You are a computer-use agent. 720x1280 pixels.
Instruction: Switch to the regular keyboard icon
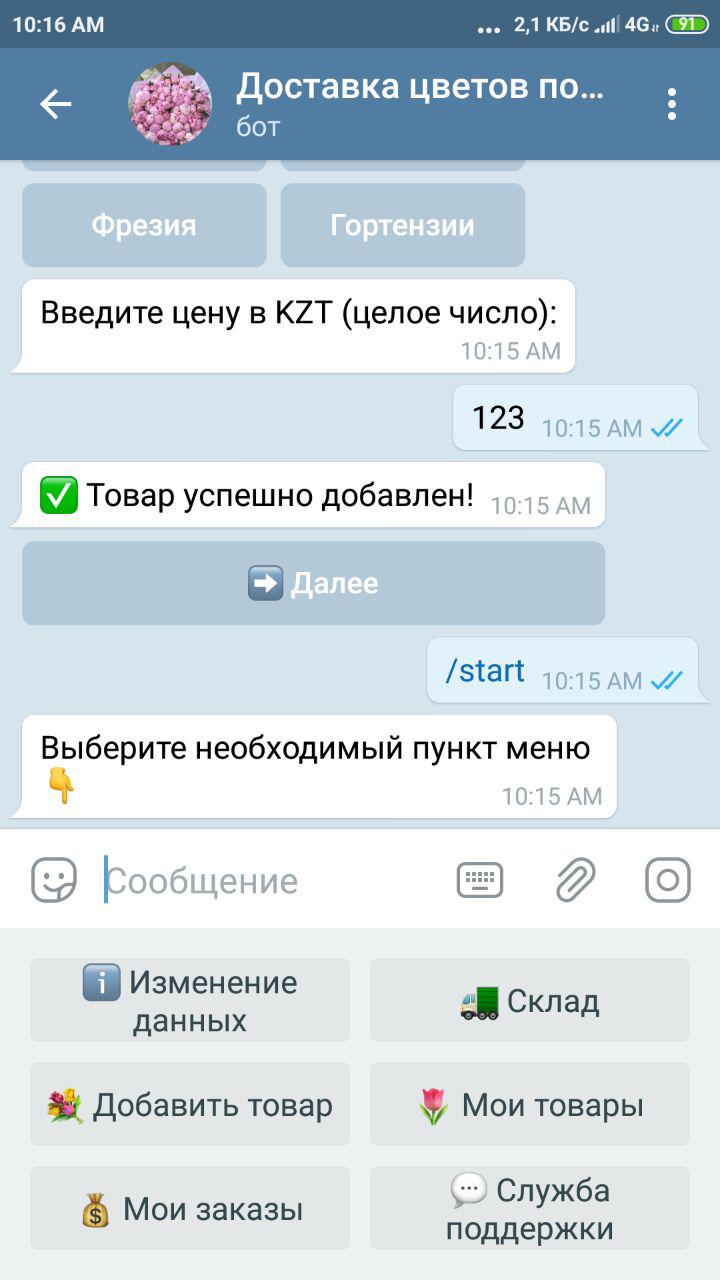pos(480,880)
